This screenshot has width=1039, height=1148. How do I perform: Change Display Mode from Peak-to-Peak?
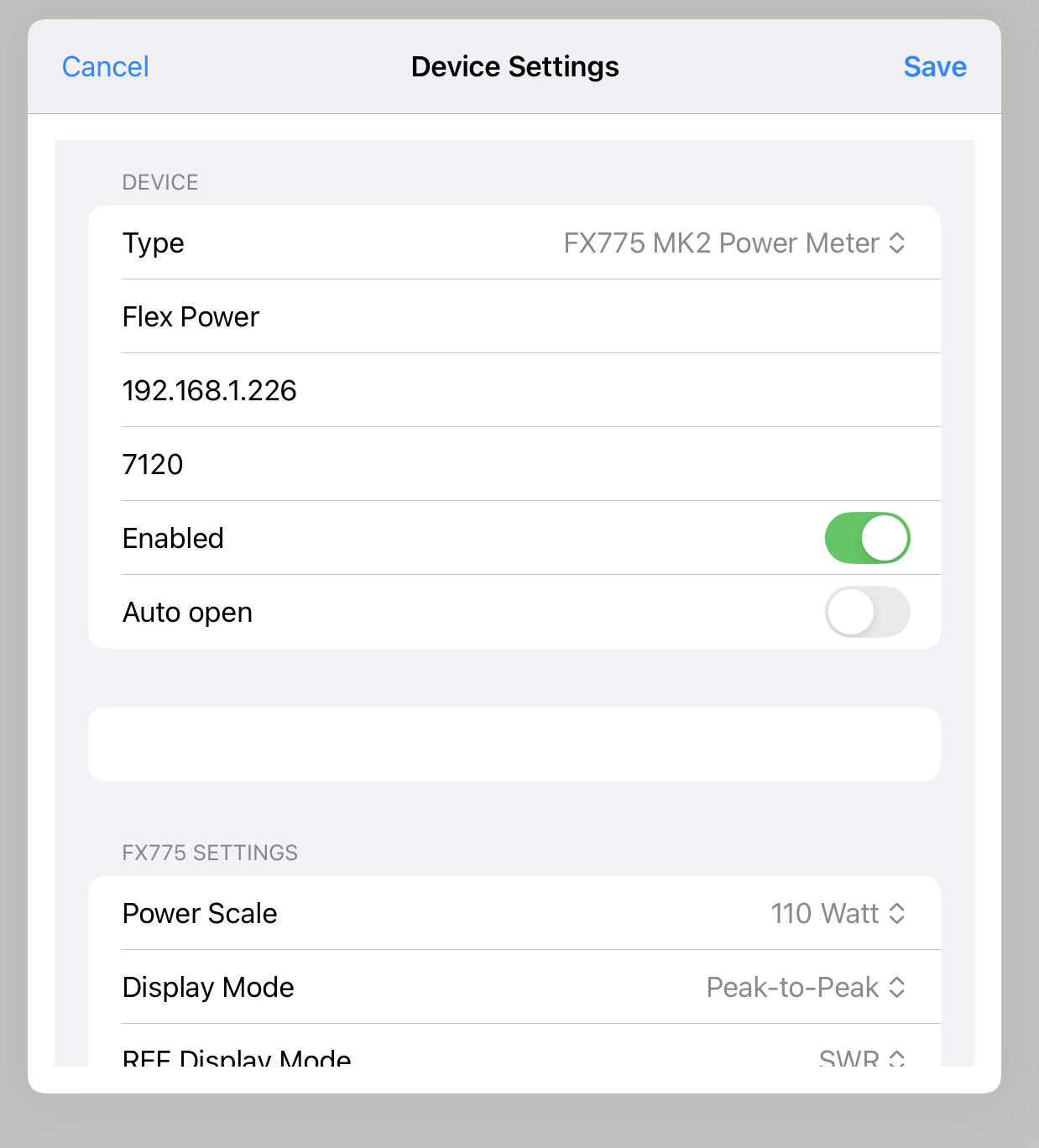[805, 988]
